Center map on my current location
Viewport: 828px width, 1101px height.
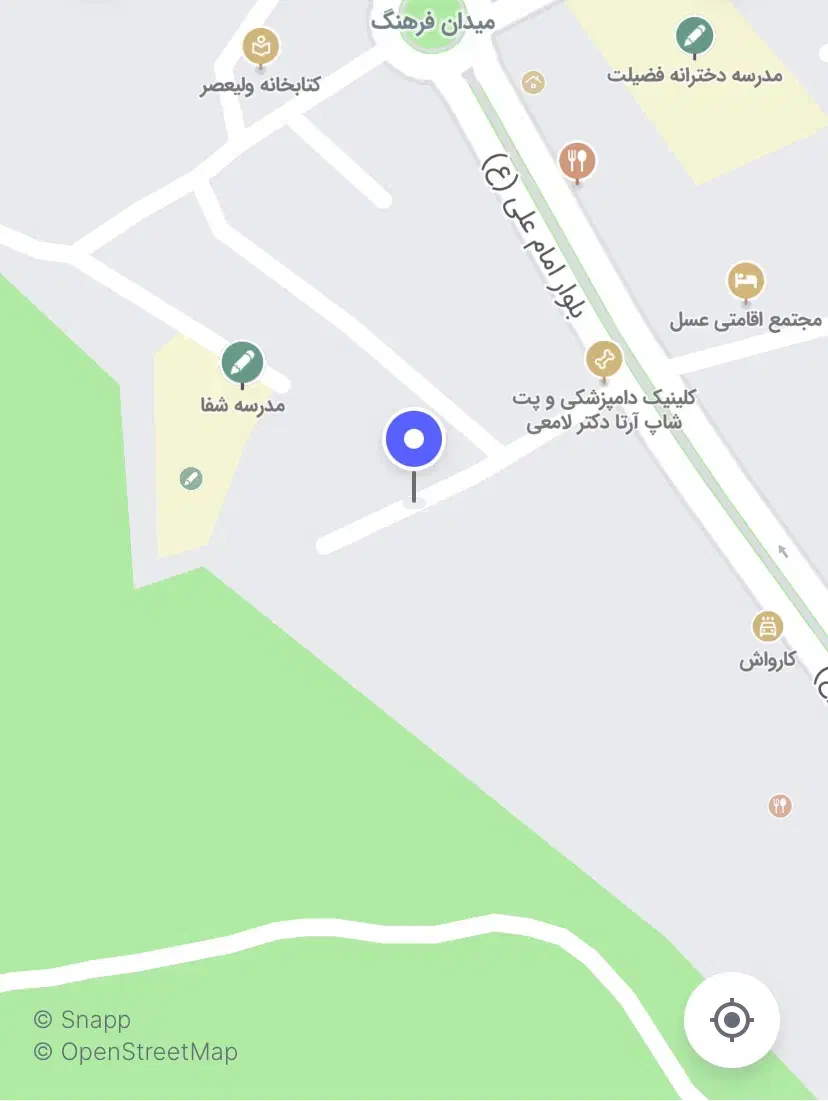[732, 1020]
